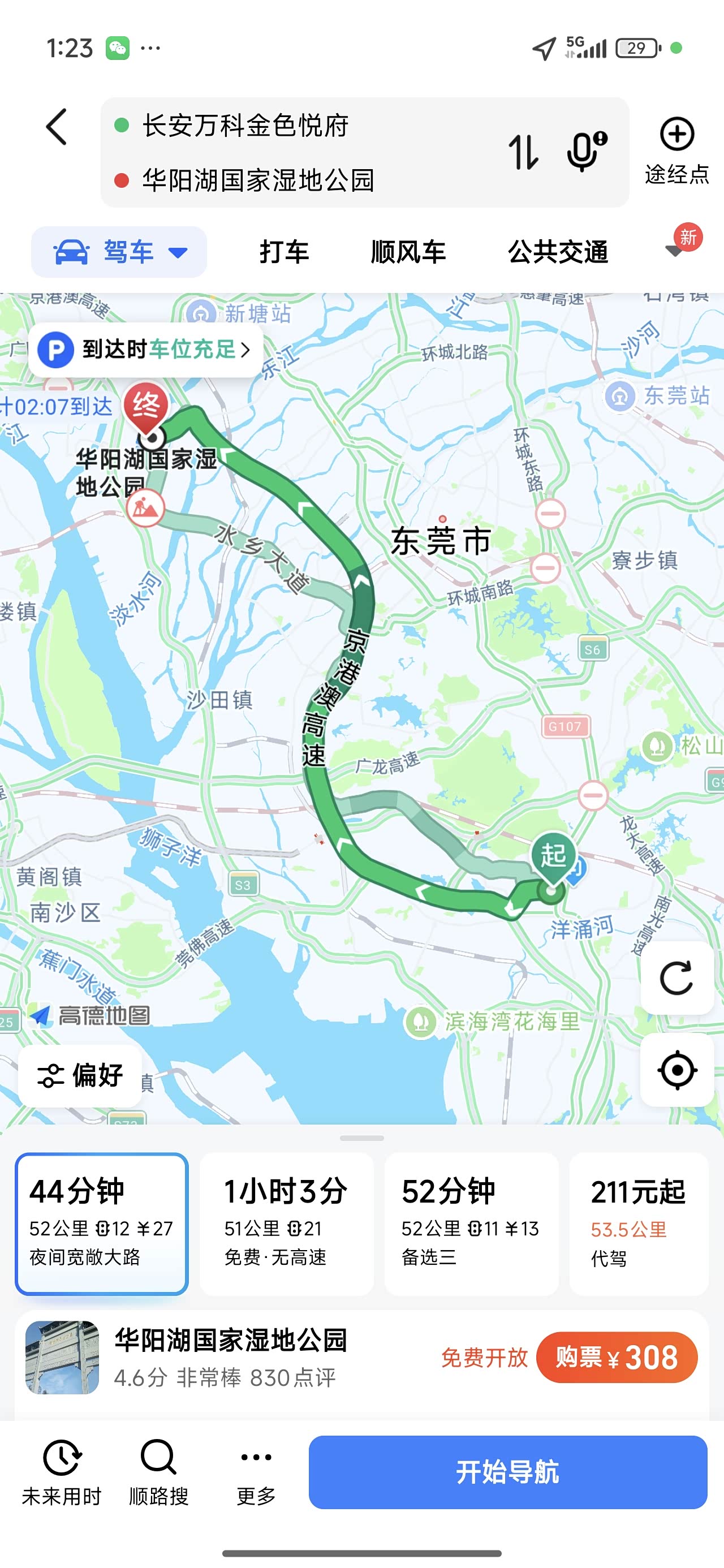Image resolution: width=724 pixels, height=1568 pixels.
Task: Switch to the 打车 tab
Action: click(x=284, y=252)
